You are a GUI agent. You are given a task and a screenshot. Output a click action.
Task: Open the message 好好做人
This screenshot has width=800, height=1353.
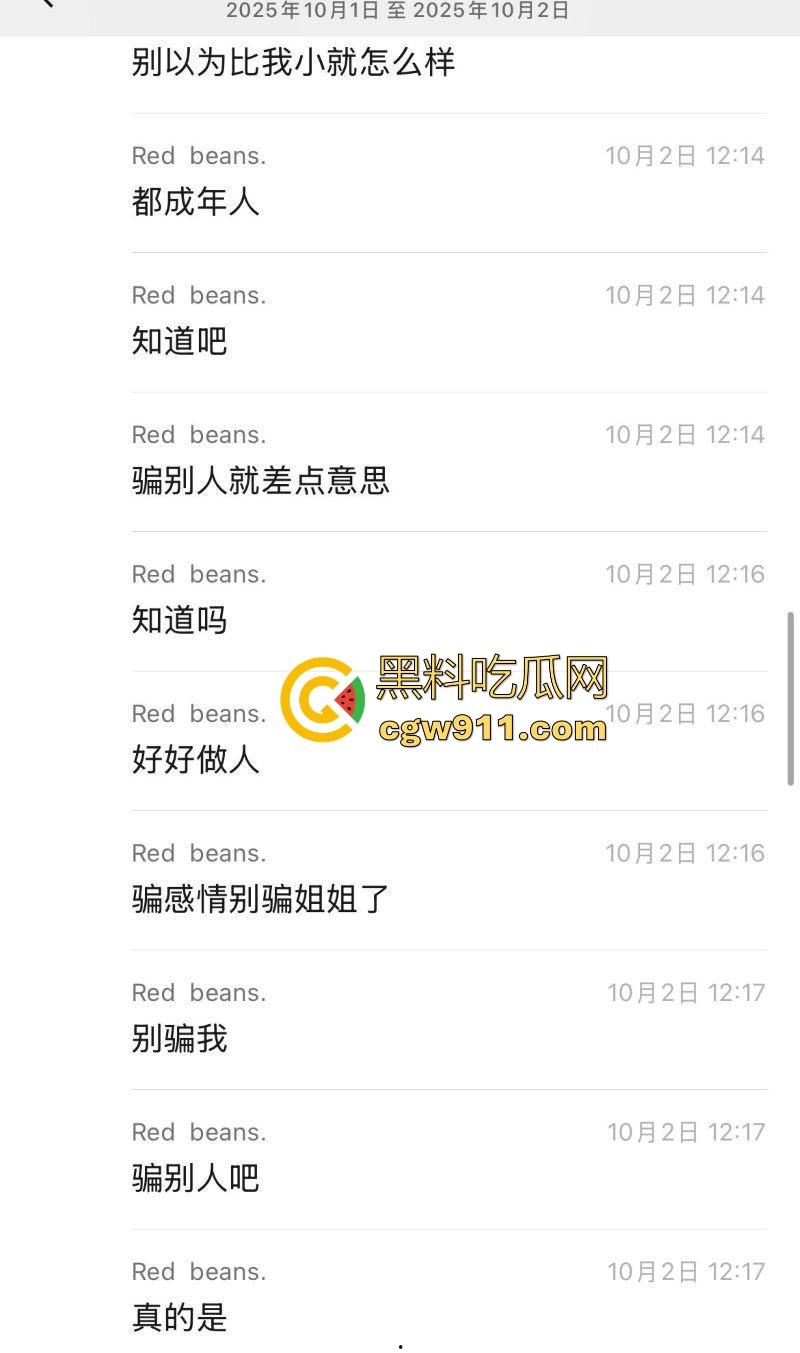196,759
